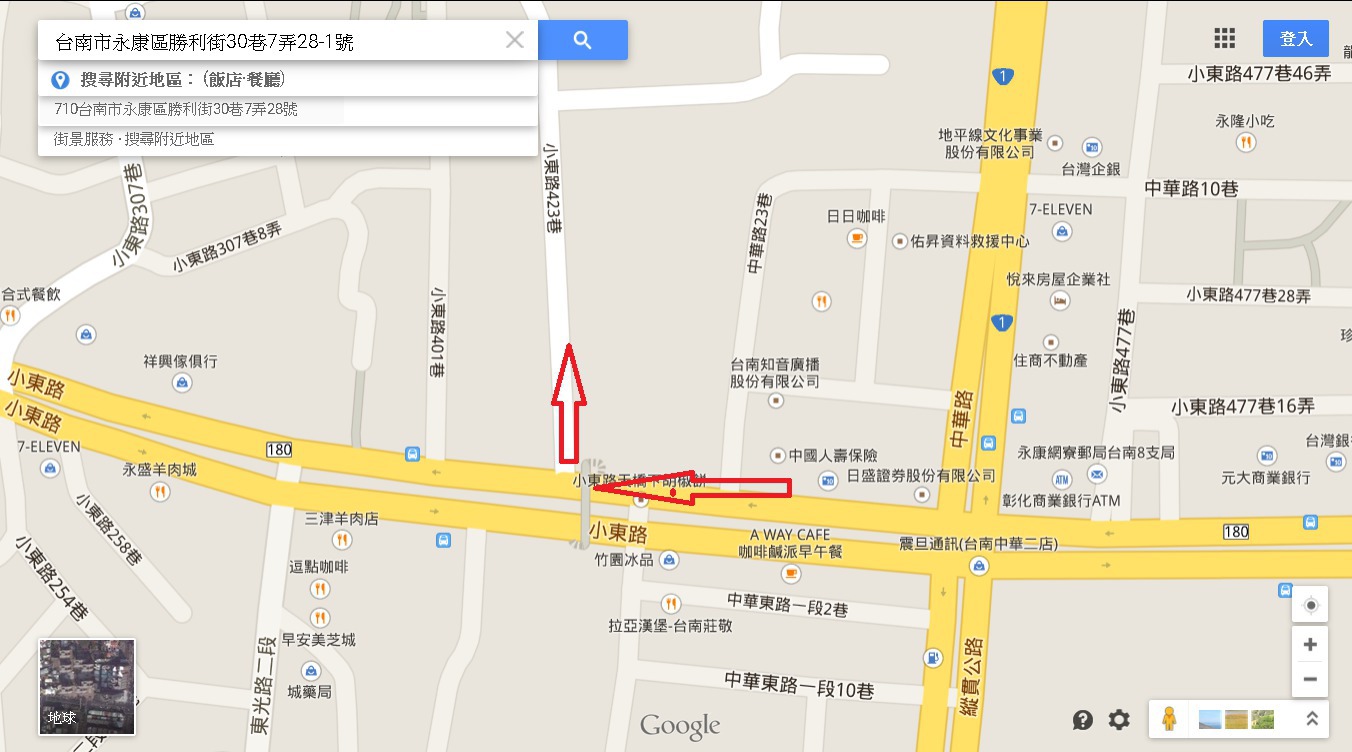Screen dimensions: 1352x752
Task: Open the A WAY CAFE place marker
Action: tap(791, 573)
